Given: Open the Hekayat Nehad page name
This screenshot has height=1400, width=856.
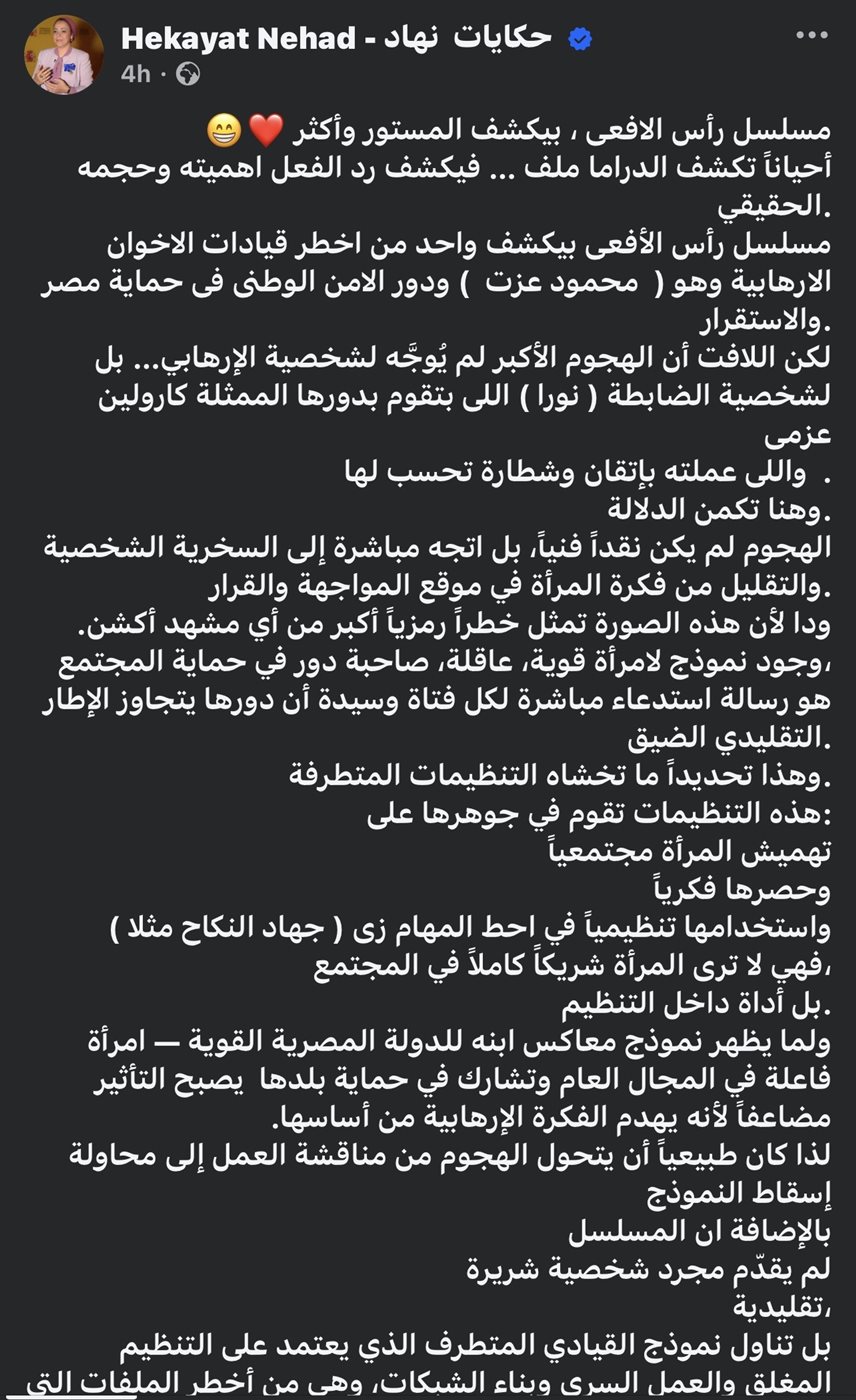Looking at the screenshot, I should (x=335, y=38).
